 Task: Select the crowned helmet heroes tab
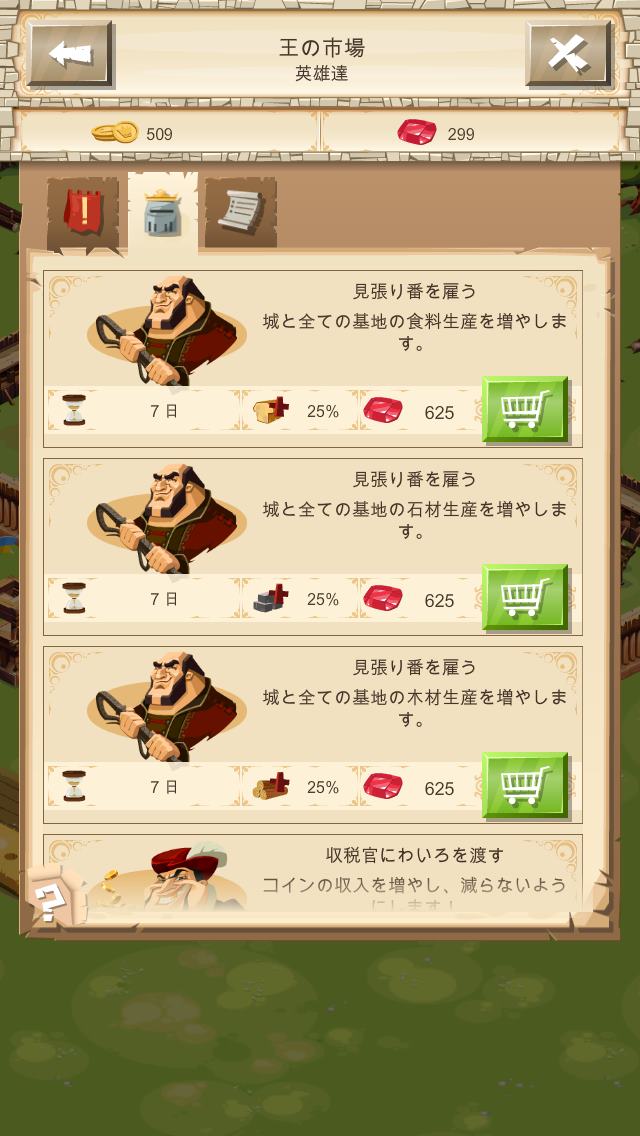[162, 211]
